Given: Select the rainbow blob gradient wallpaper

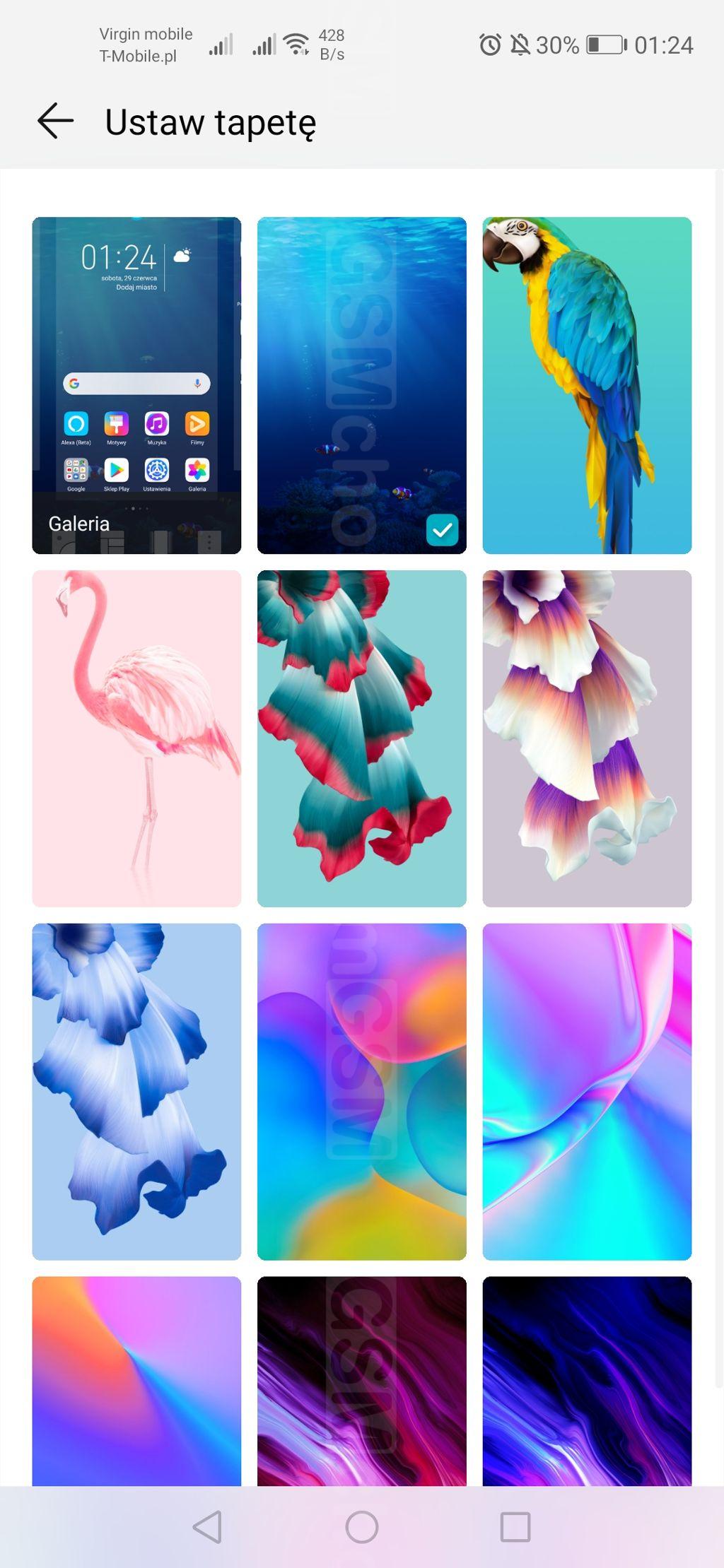Looking at the screenshot, I should [x=361, y=1092].
